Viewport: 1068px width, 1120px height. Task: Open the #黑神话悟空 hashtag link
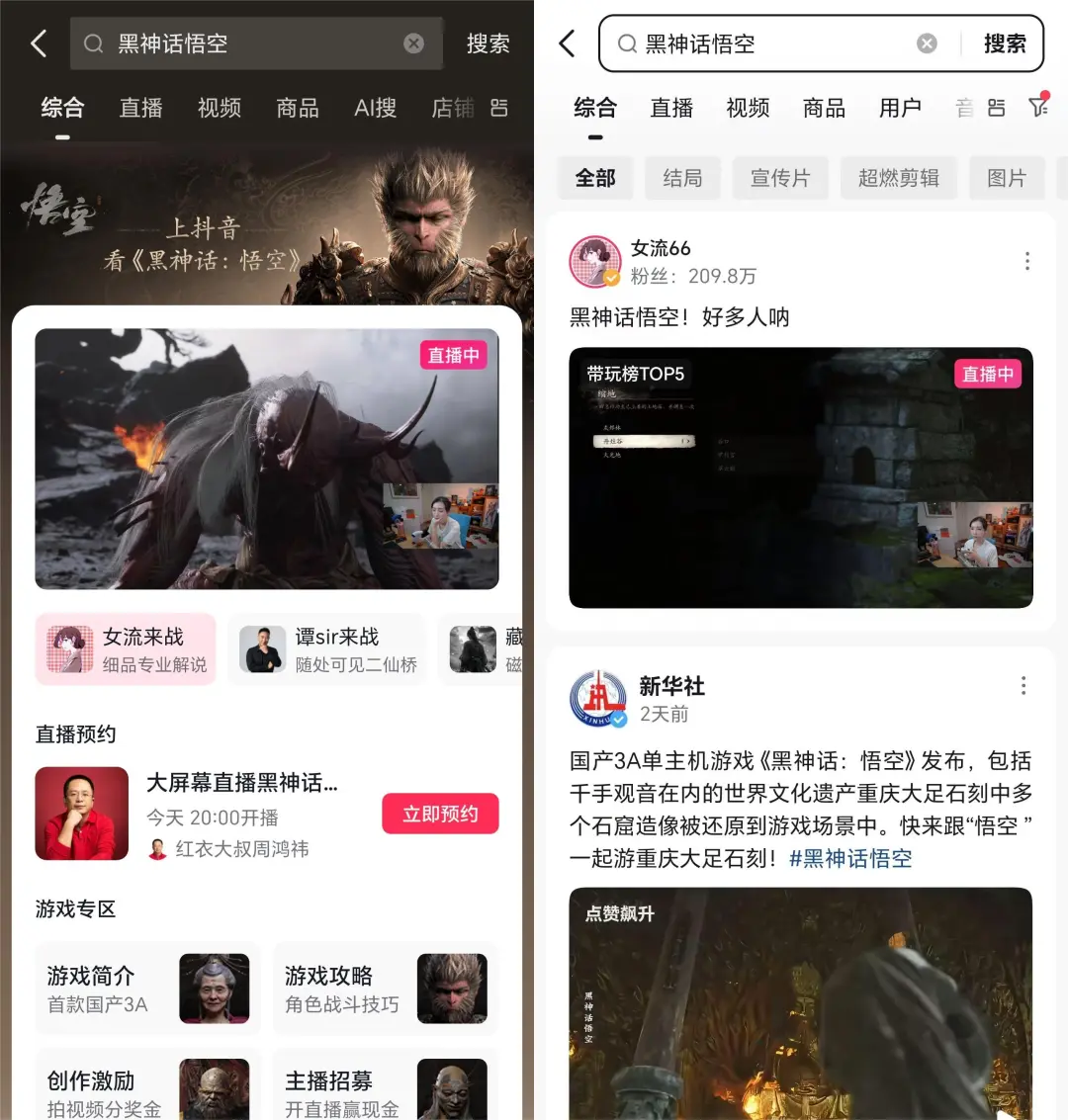(850, 858)
